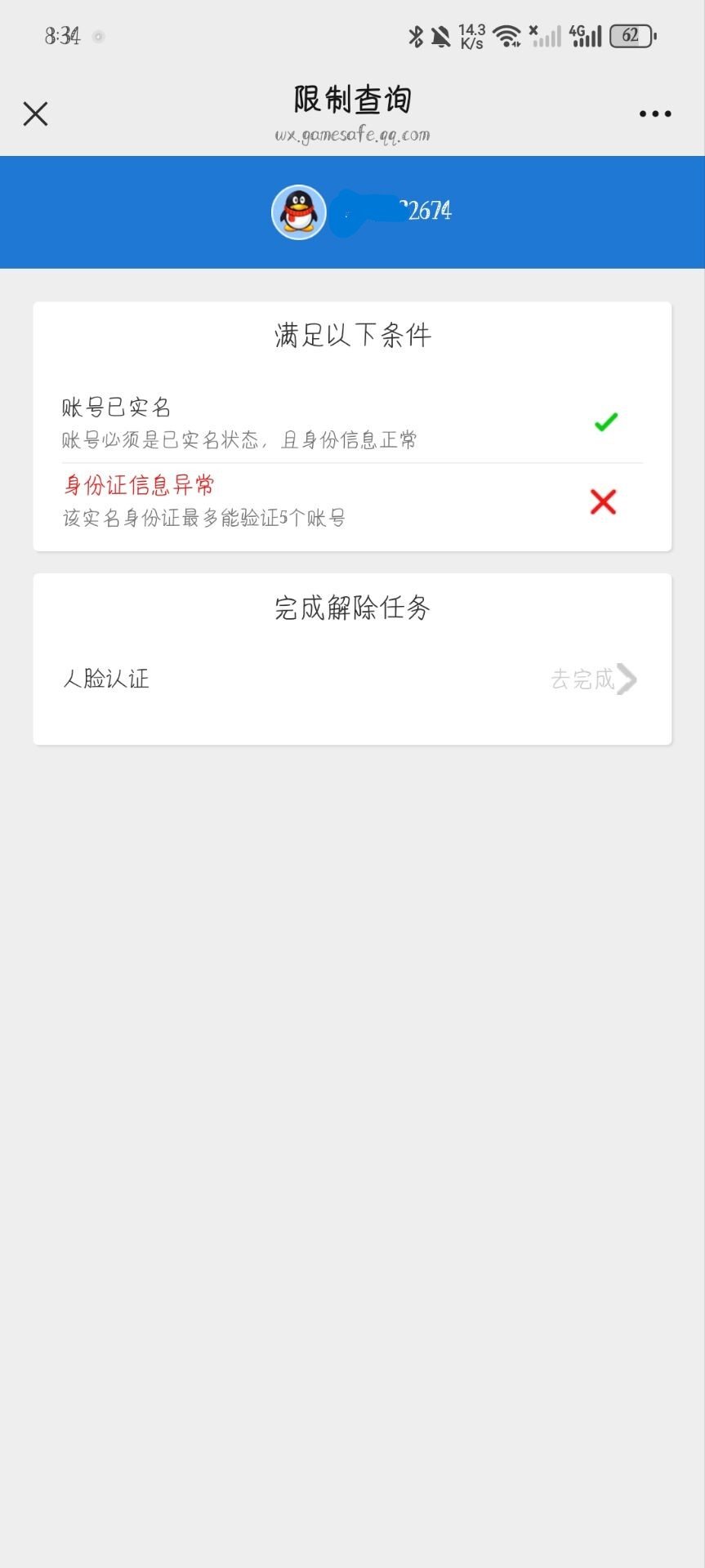Screen dimensions: 705x1568
Task: Tap the QQ penguin avatar icon
Action: [x=298, y=211]
